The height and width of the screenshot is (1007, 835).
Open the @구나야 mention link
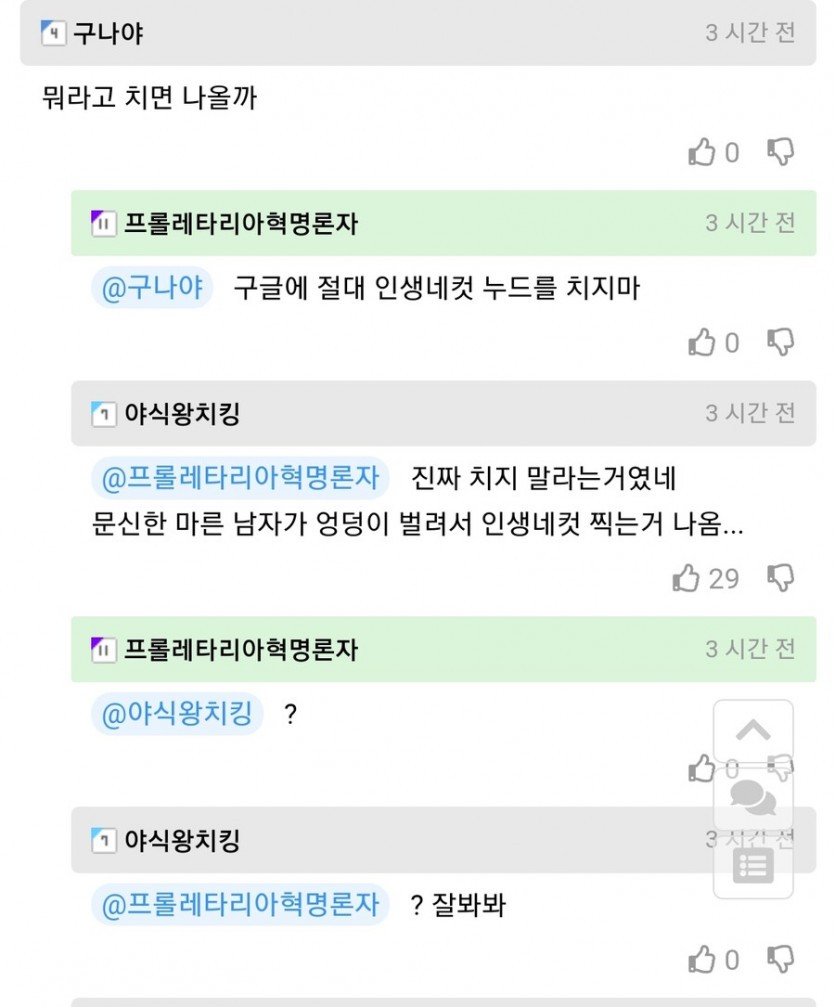[152, 288]
